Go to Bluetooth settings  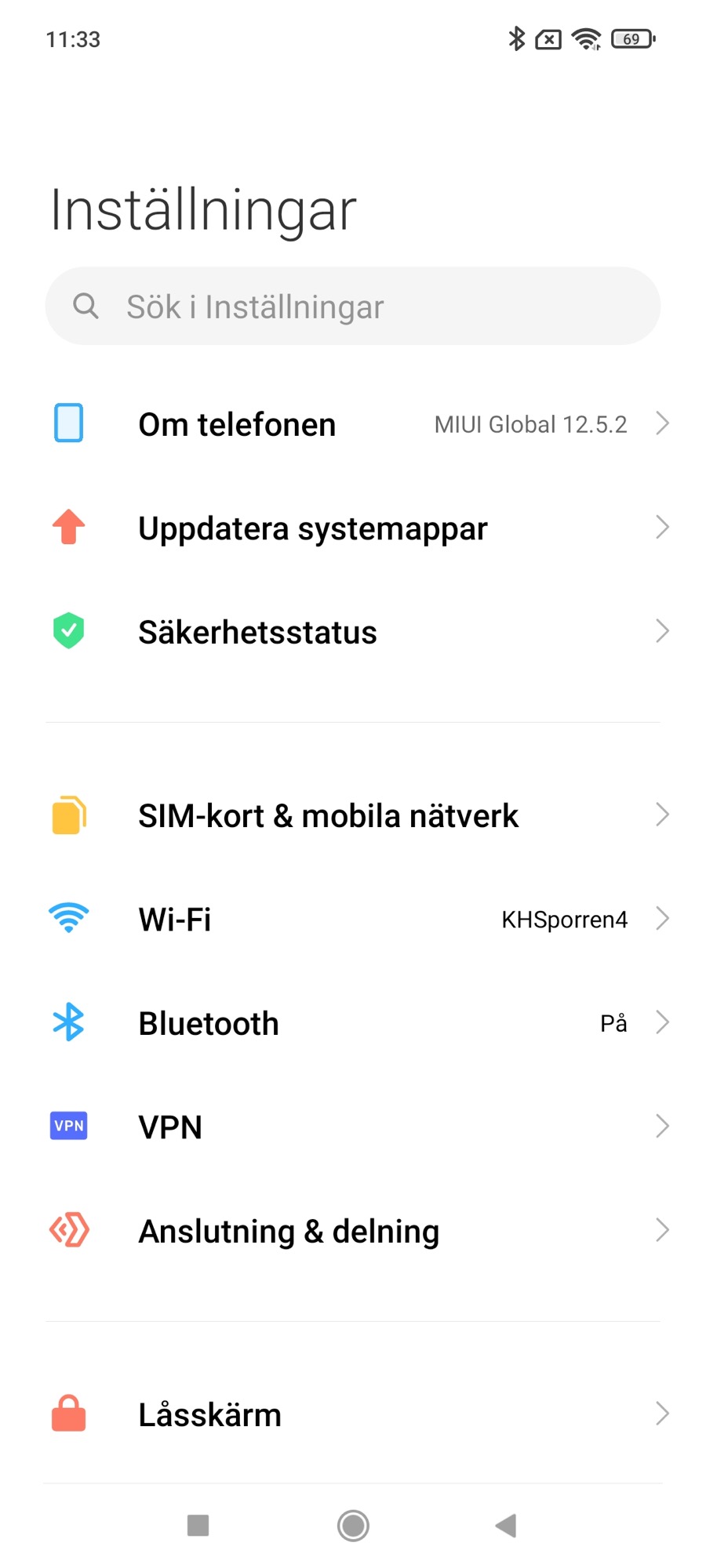[353, 1023]
